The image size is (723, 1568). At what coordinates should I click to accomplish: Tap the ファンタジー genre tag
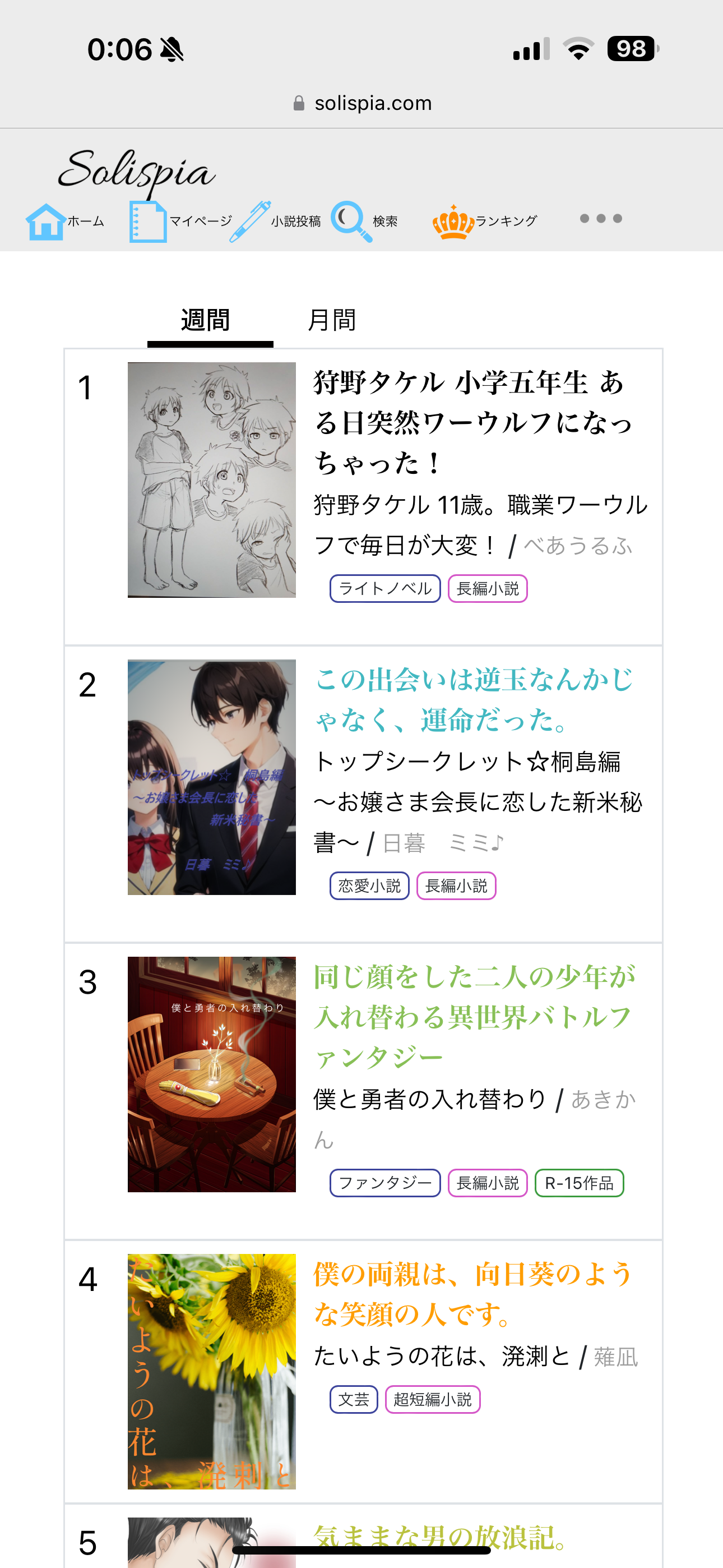tap(384, 1183)
